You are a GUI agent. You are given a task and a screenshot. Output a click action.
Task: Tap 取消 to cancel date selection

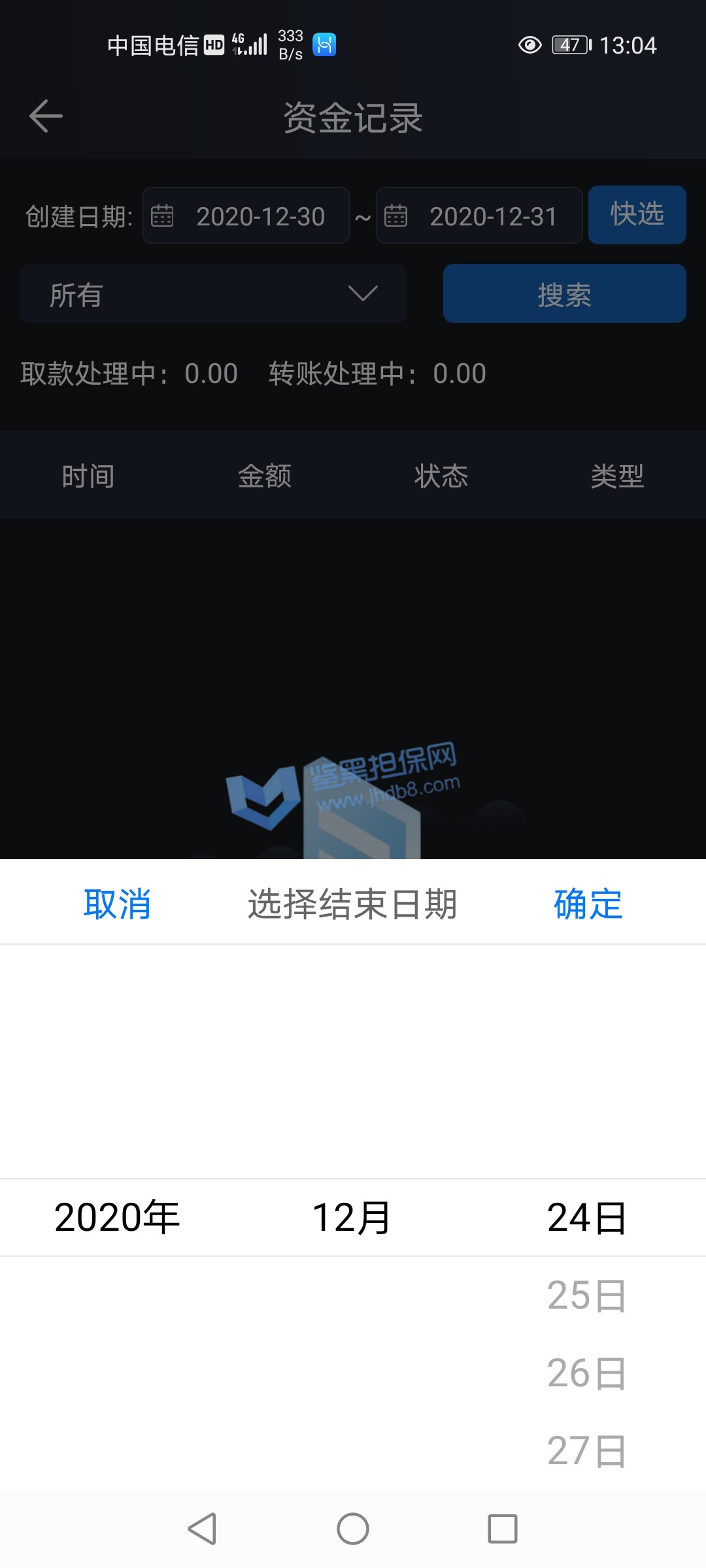(117, 904)
